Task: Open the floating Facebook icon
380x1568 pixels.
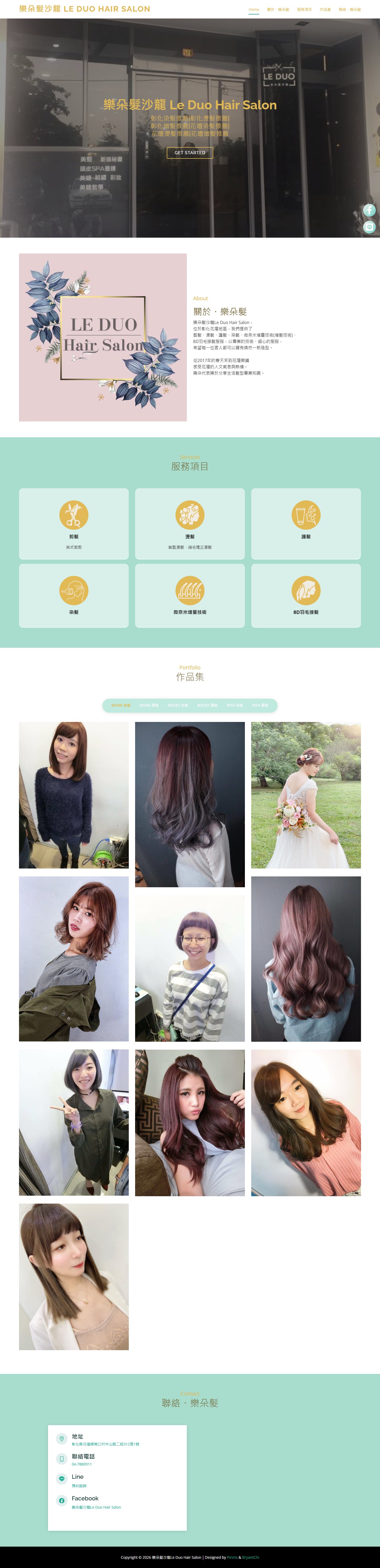Action: pos(369,210)
